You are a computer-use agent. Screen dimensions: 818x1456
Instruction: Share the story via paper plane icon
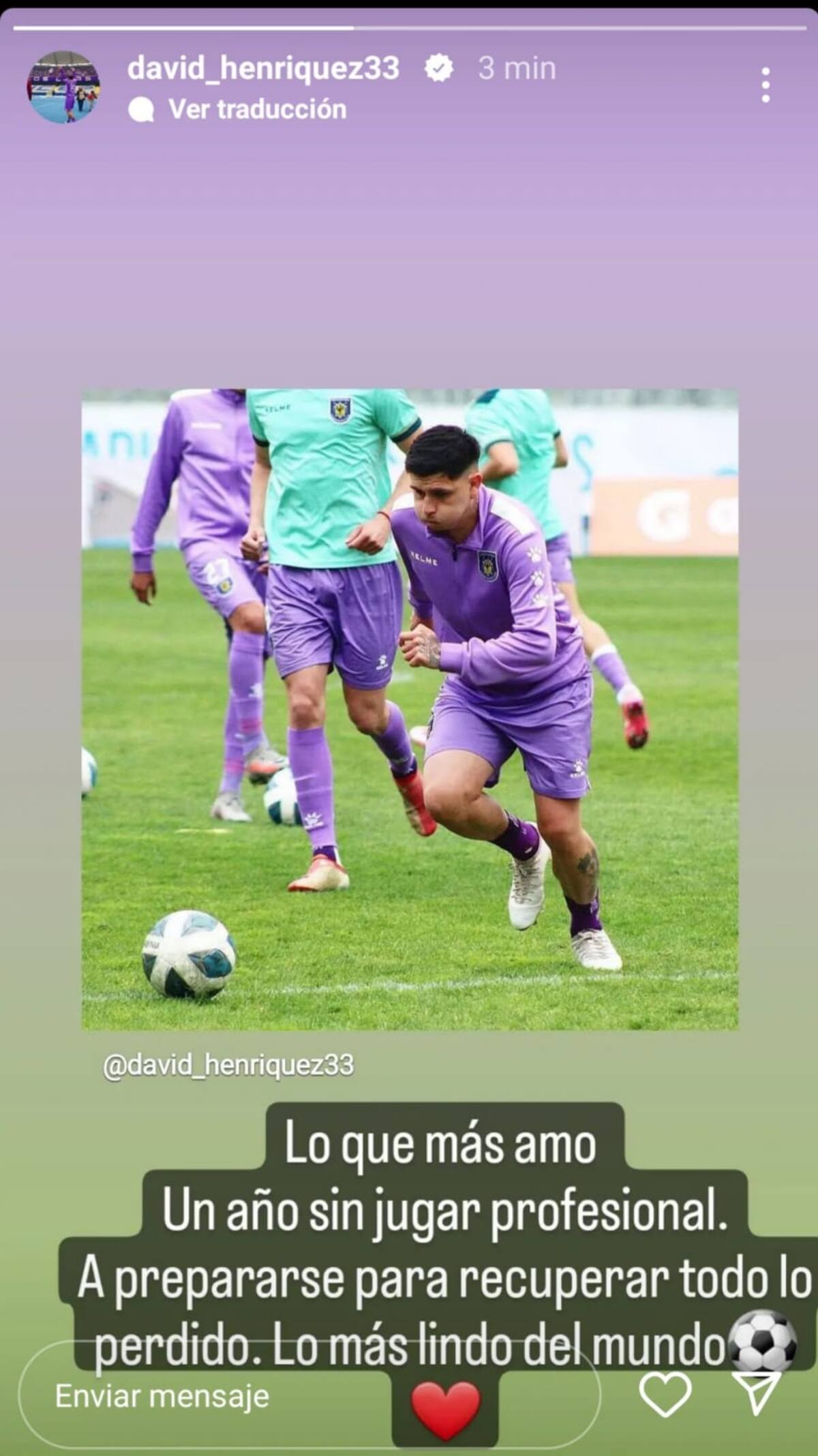click(x=757, y=1394)
